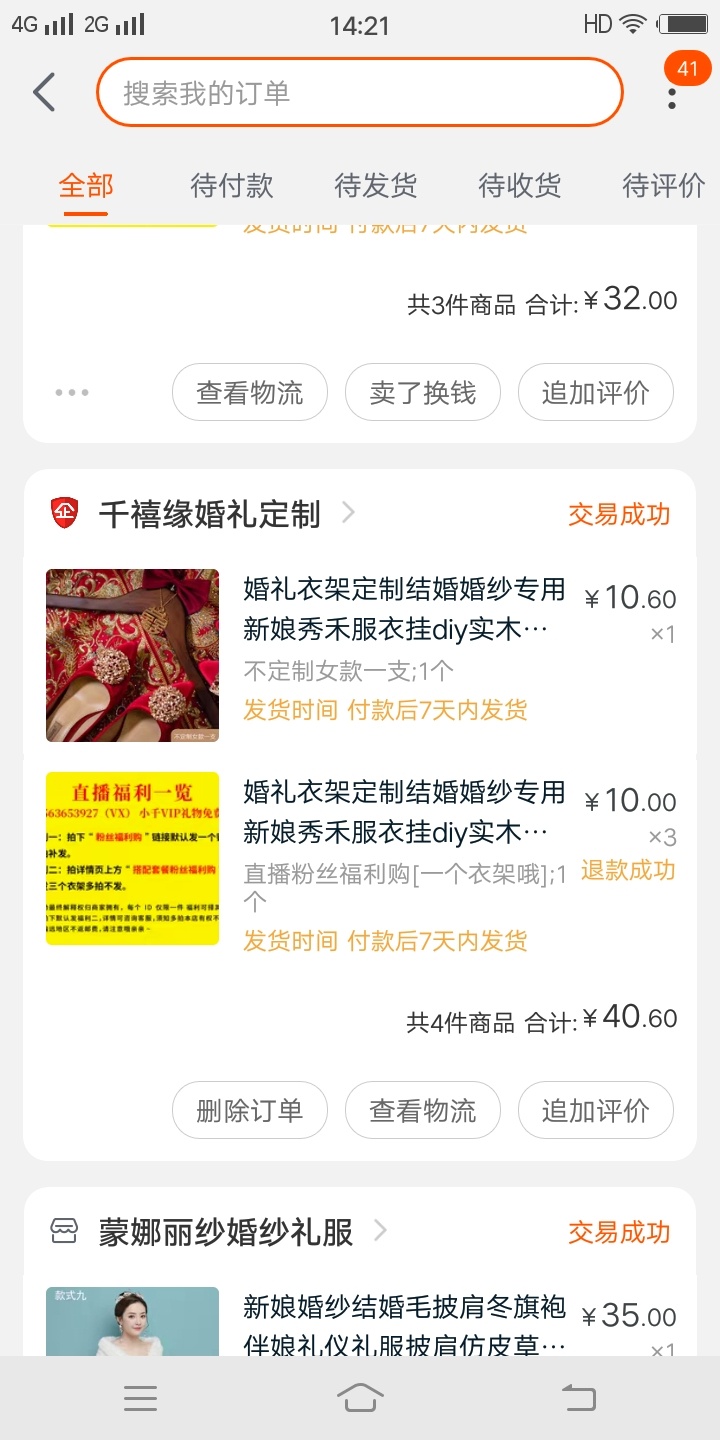Tap the system home button
Viewport: 720px width, 1440px height.
pos(360,1398)
